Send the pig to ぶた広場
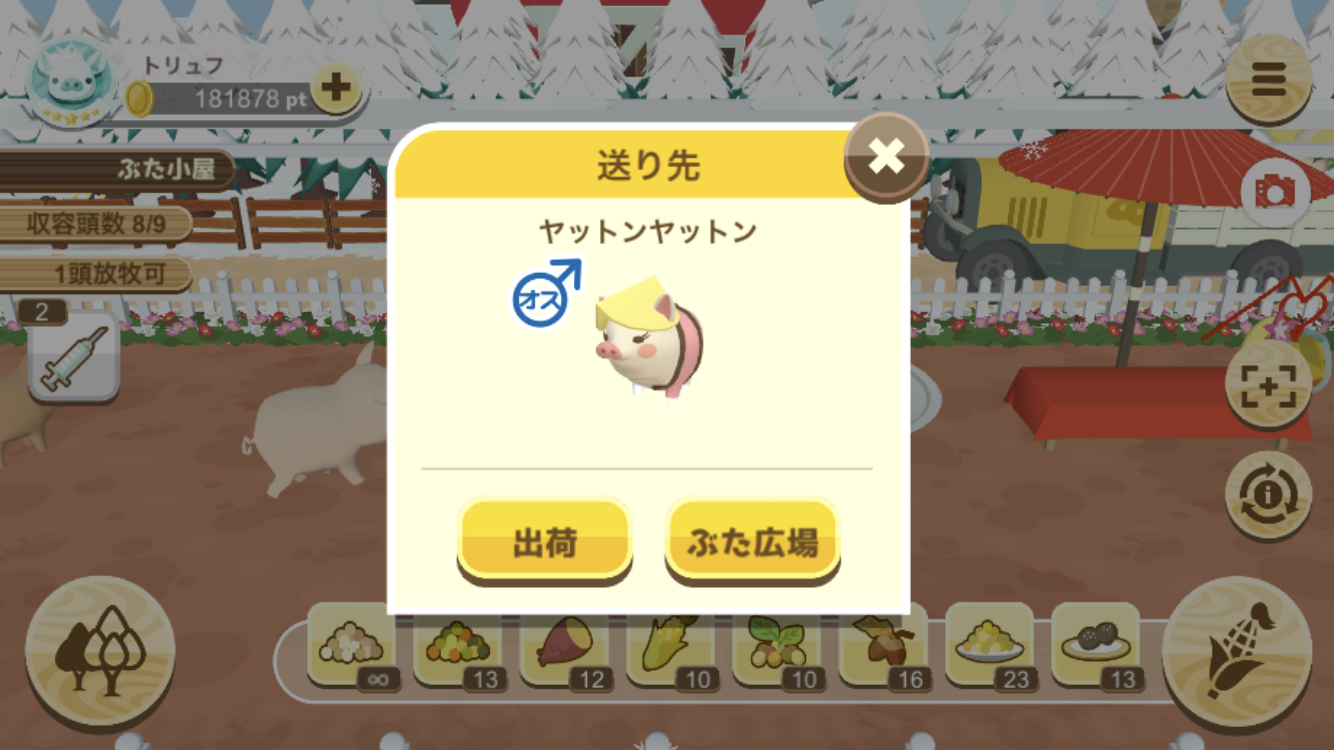The image size is (1334, 750). 752,541
